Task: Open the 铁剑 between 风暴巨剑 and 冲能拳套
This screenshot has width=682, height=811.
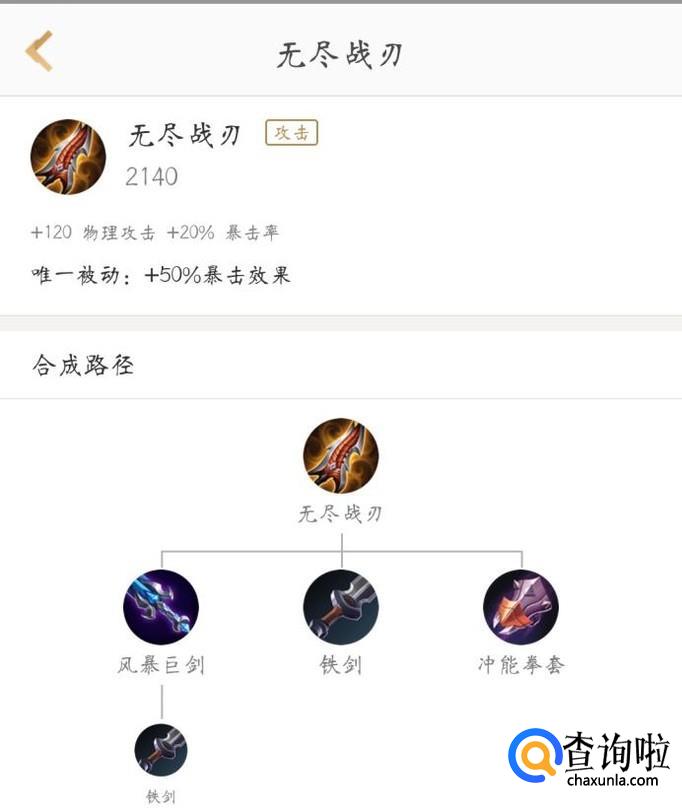Action: pos(341,607)
